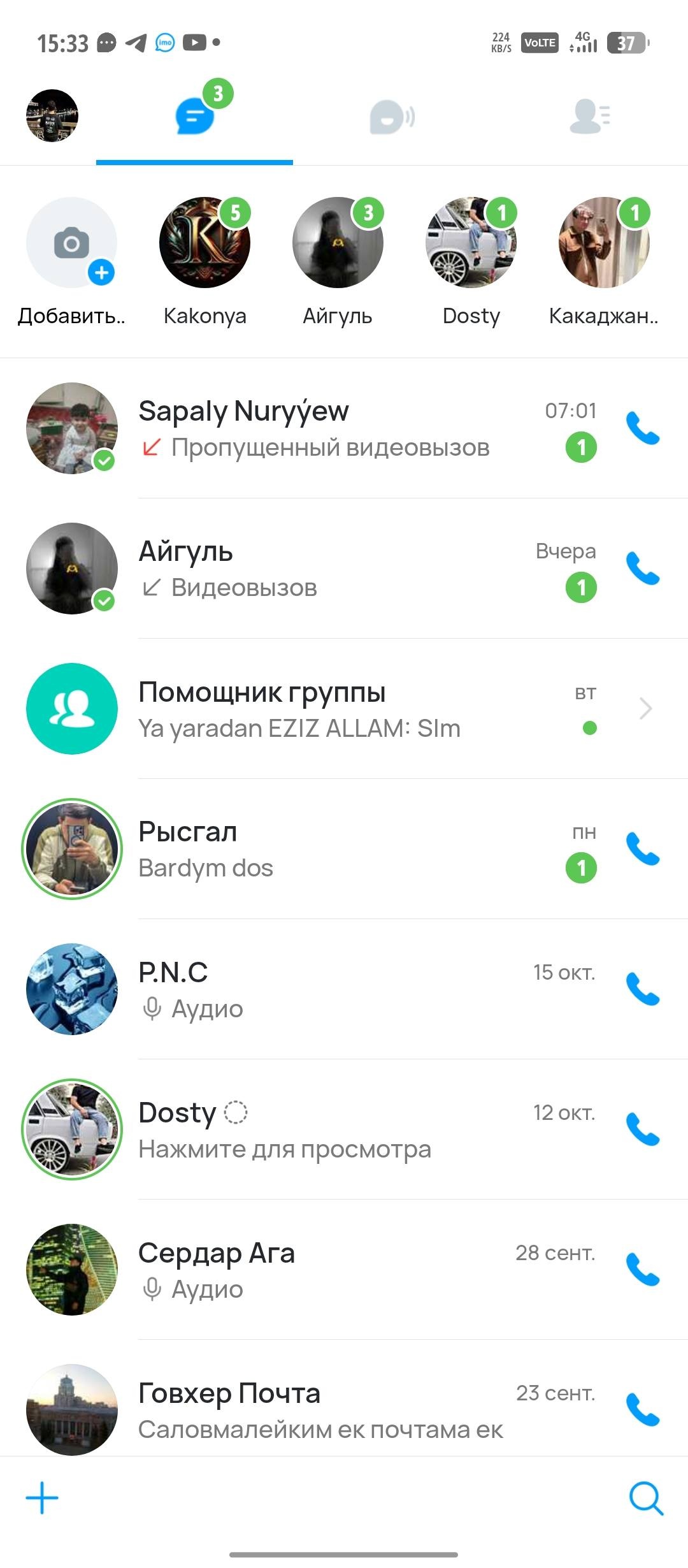This screenshot has width=688, height=1568.
Task: Start a new chat with the plus icon
Action: click(42, 1498)
